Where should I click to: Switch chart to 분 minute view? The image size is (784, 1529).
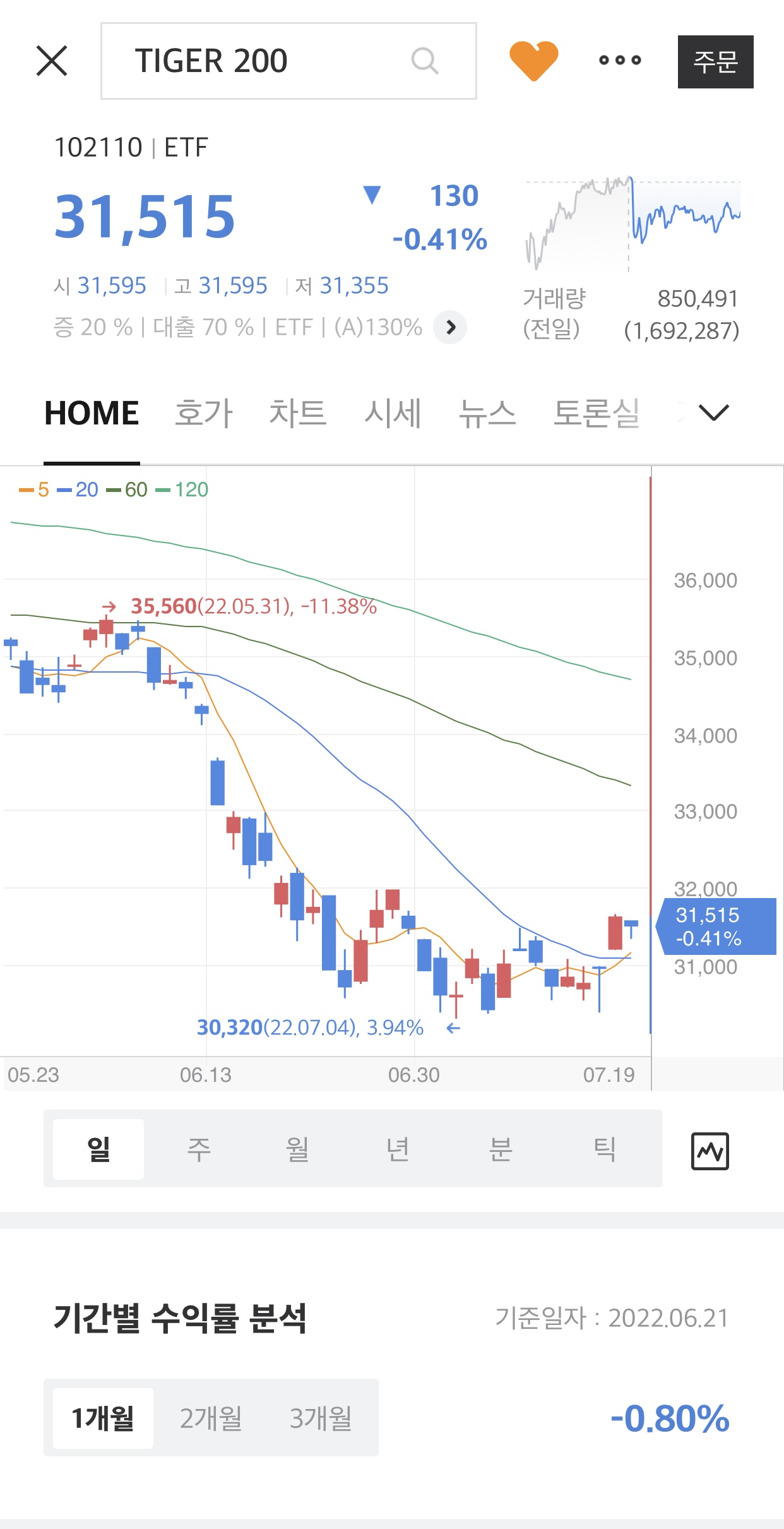pyautogui.click(x=500, y=1149)
